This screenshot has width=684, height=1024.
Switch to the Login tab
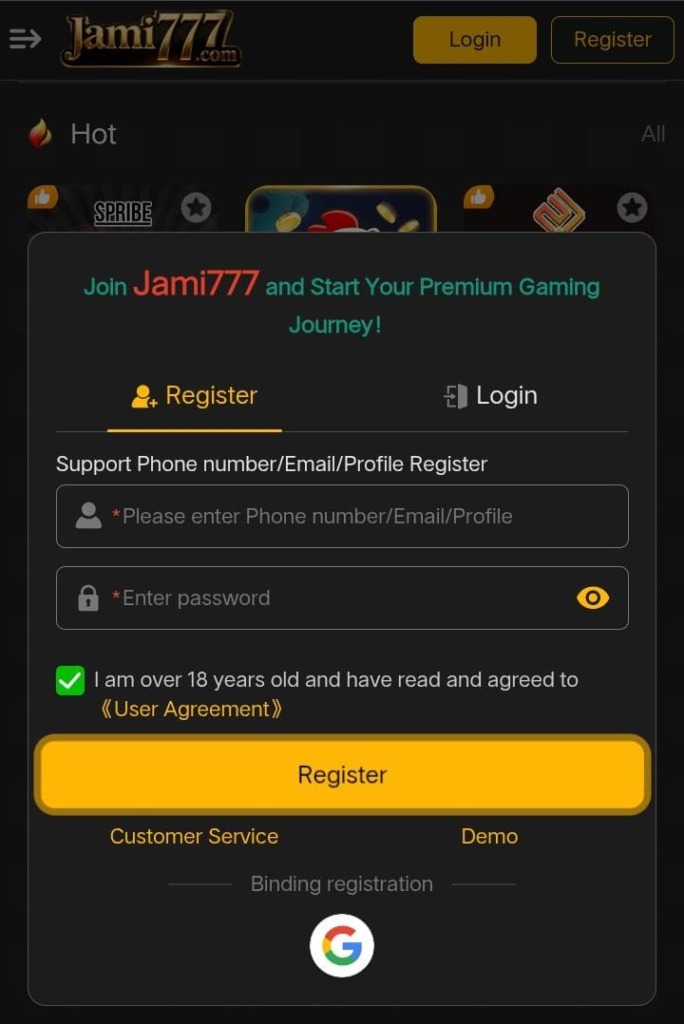[x=491, y=396]
